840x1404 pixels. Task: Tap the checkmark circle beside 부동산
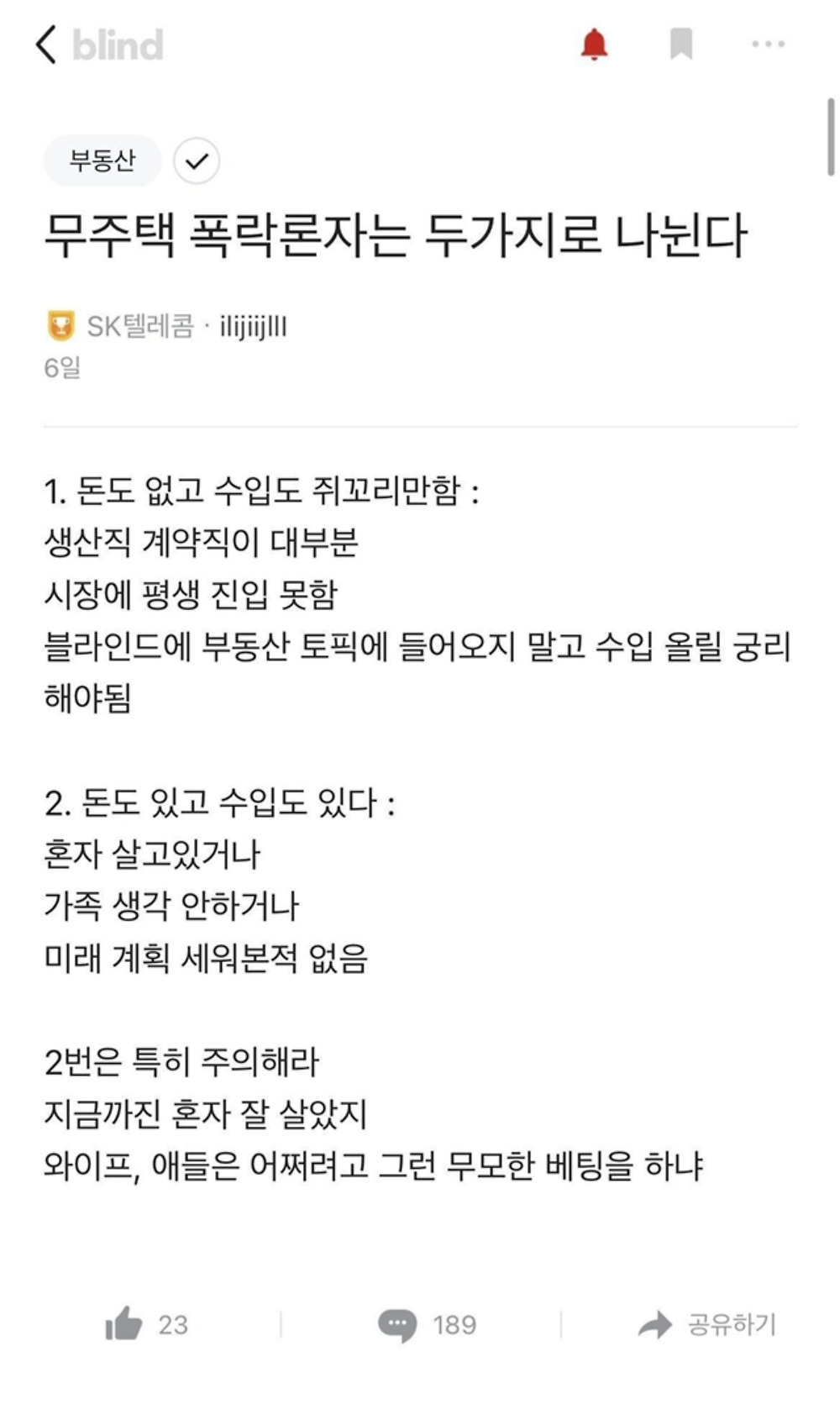[197, 160]
